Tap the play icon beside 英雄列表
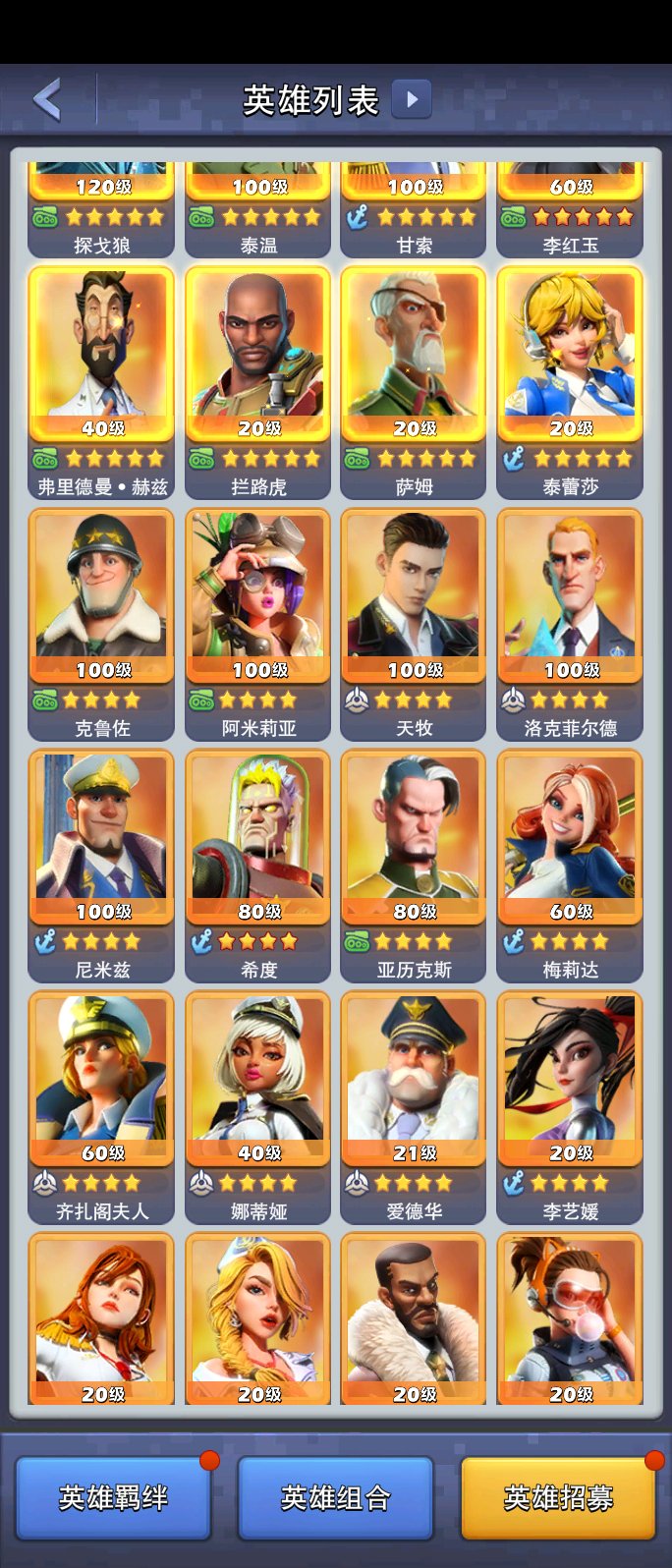The width and height of the screenshot is (672, 1568). (412, 98)
